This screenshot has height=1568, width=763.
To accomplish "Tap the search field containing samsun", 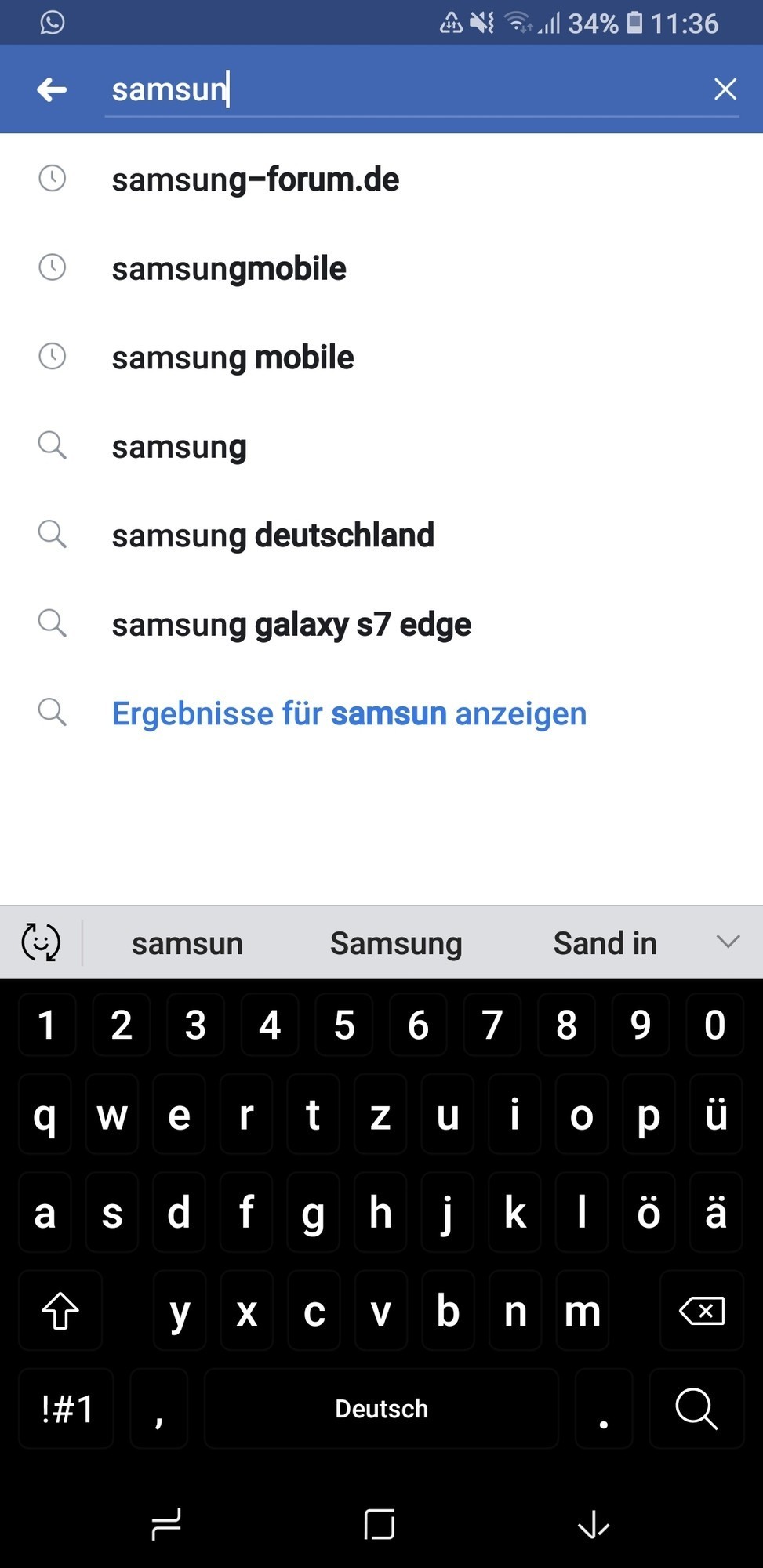I will [x=408, y=89].
